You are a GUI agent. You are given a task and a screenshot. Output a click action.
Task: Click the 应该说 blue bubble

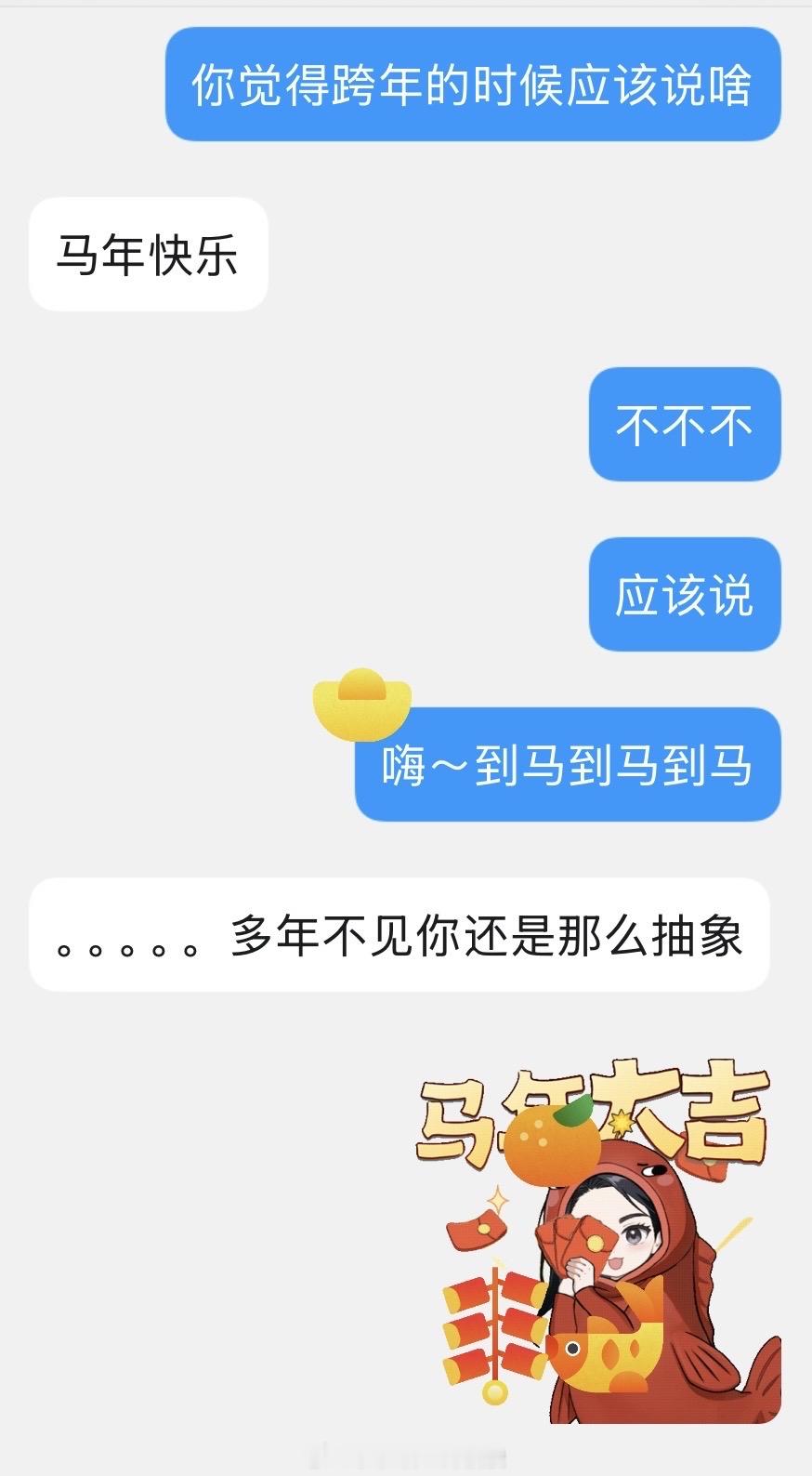coord(684,594)
